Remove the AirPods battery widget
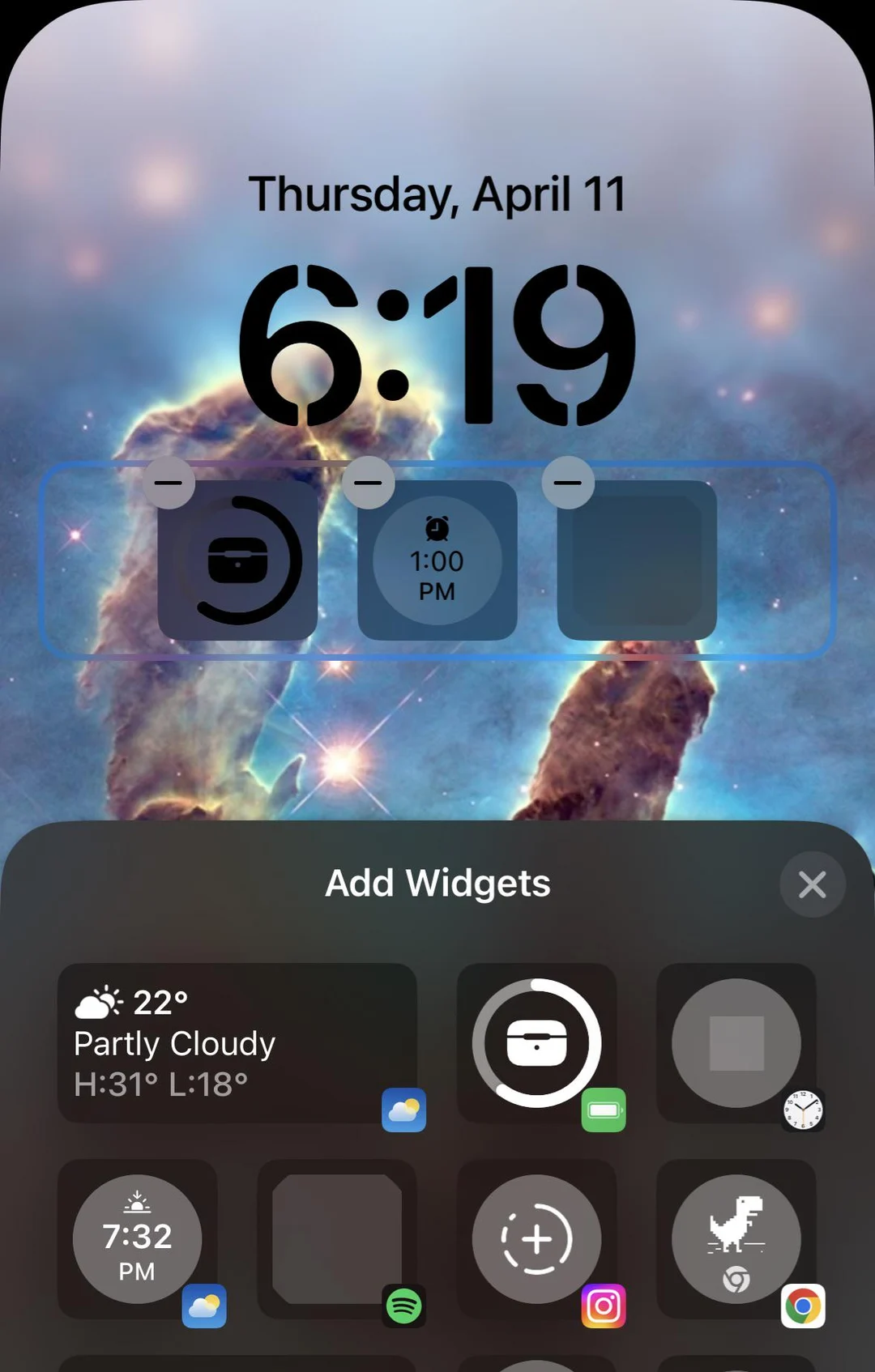The width and height of the screenshot is (875, 1372). [x=169, y=482]
